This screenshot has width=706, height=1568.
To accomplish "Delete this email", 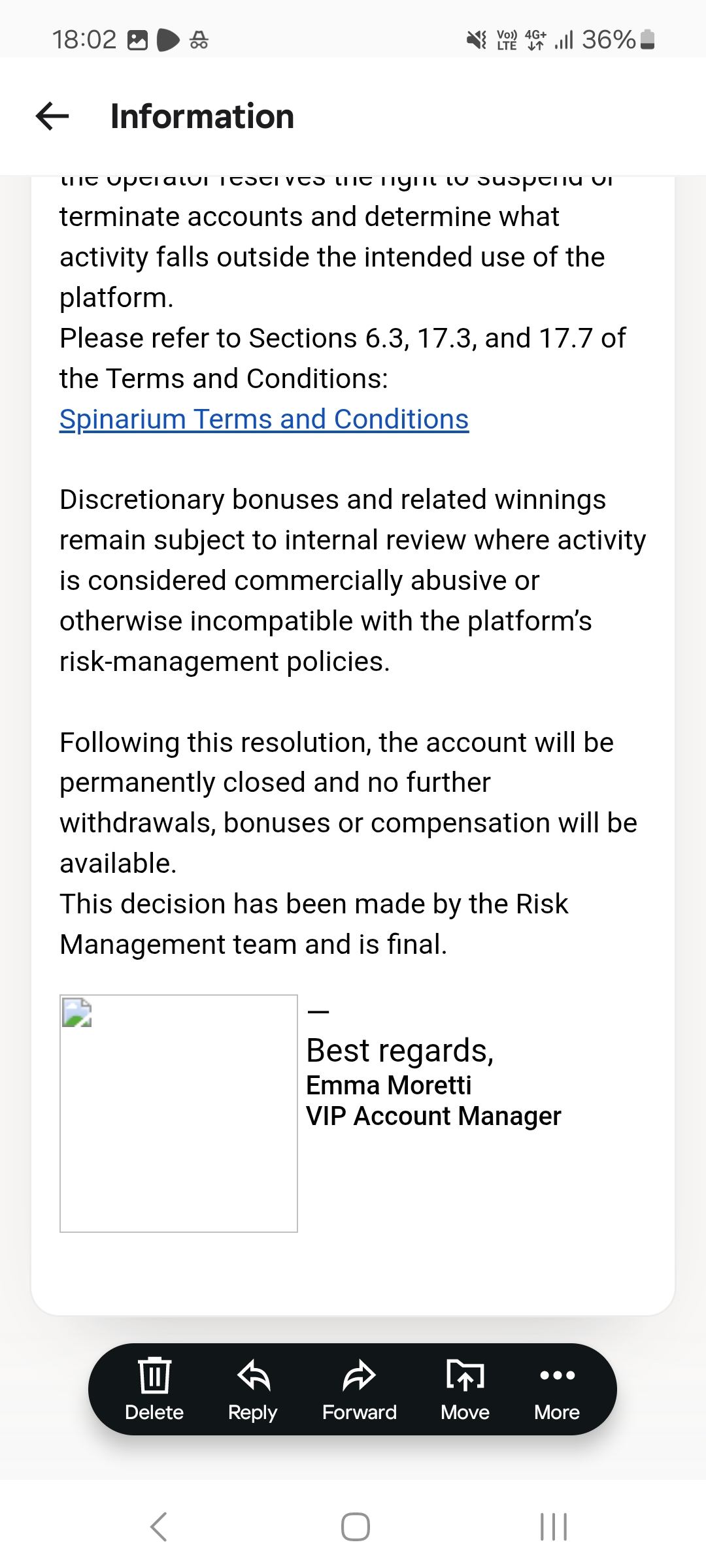I will click(154, 1389).
